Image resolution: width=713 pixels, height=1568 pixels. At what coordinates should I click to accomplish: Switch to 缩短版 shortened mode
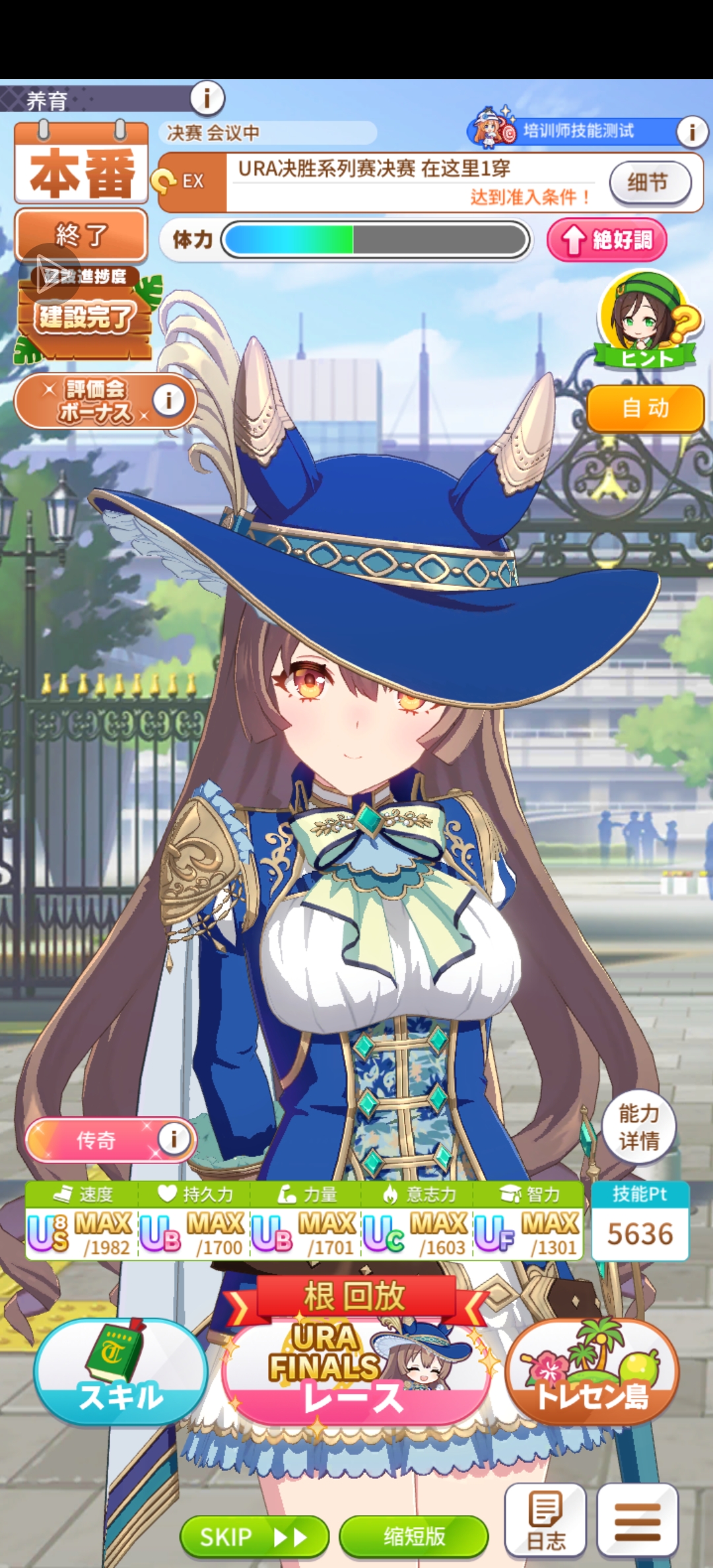(414, 1537)
